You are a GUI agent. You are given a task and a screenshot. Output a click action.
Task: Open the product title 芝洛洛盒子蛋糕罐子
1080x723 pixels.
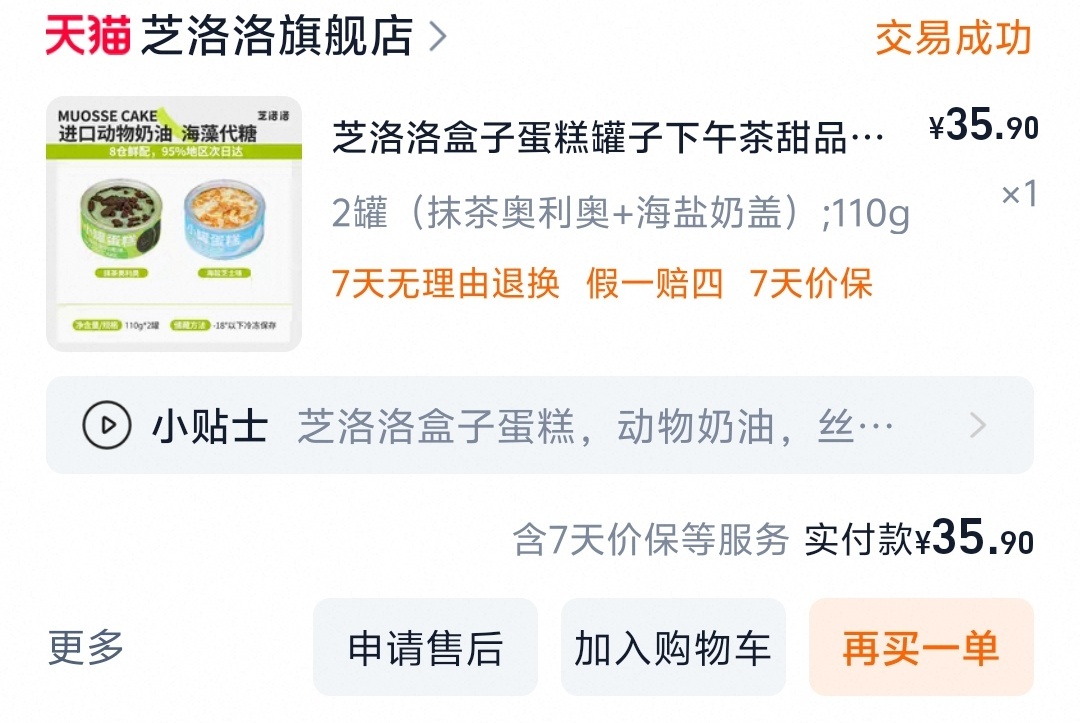click(x=608, y=139)
